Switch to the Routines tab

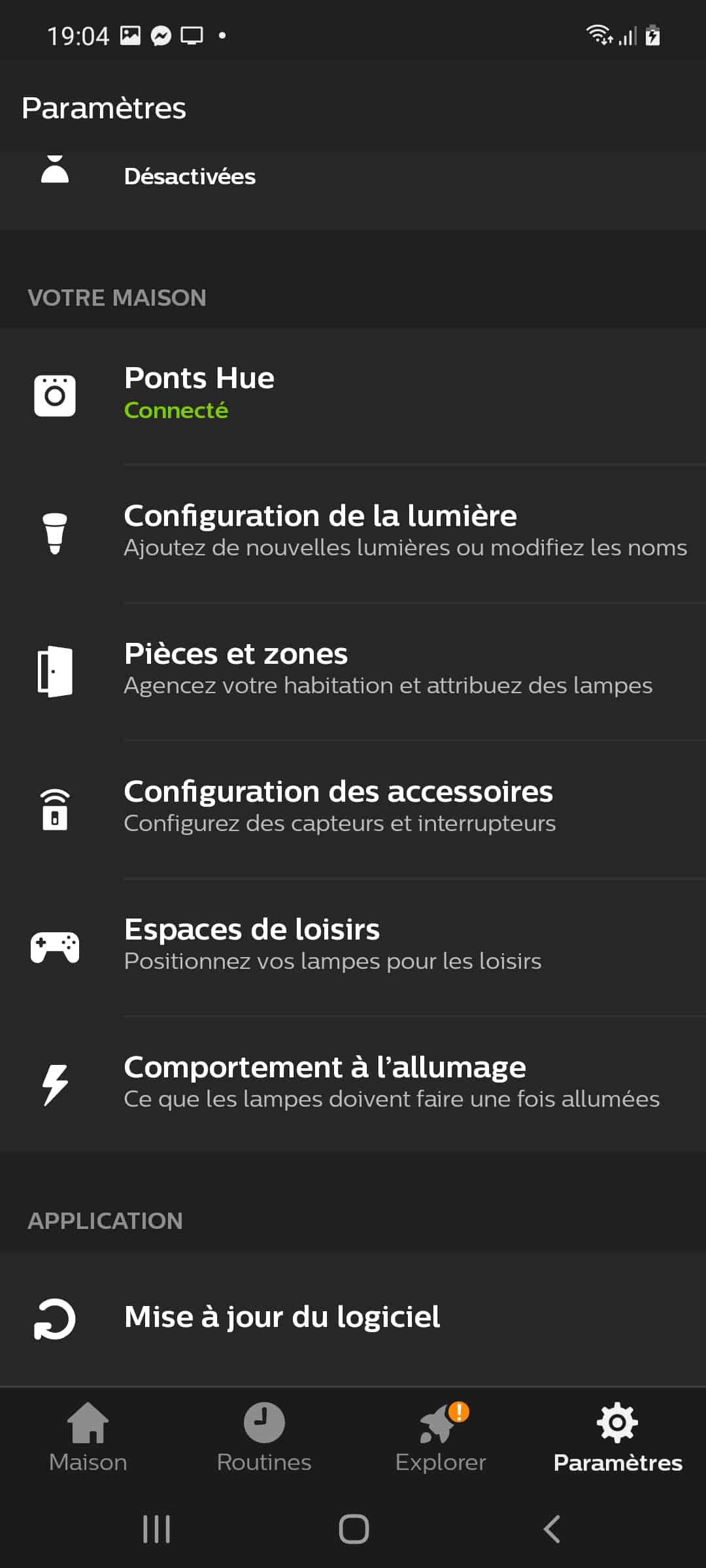point(264,1437)
